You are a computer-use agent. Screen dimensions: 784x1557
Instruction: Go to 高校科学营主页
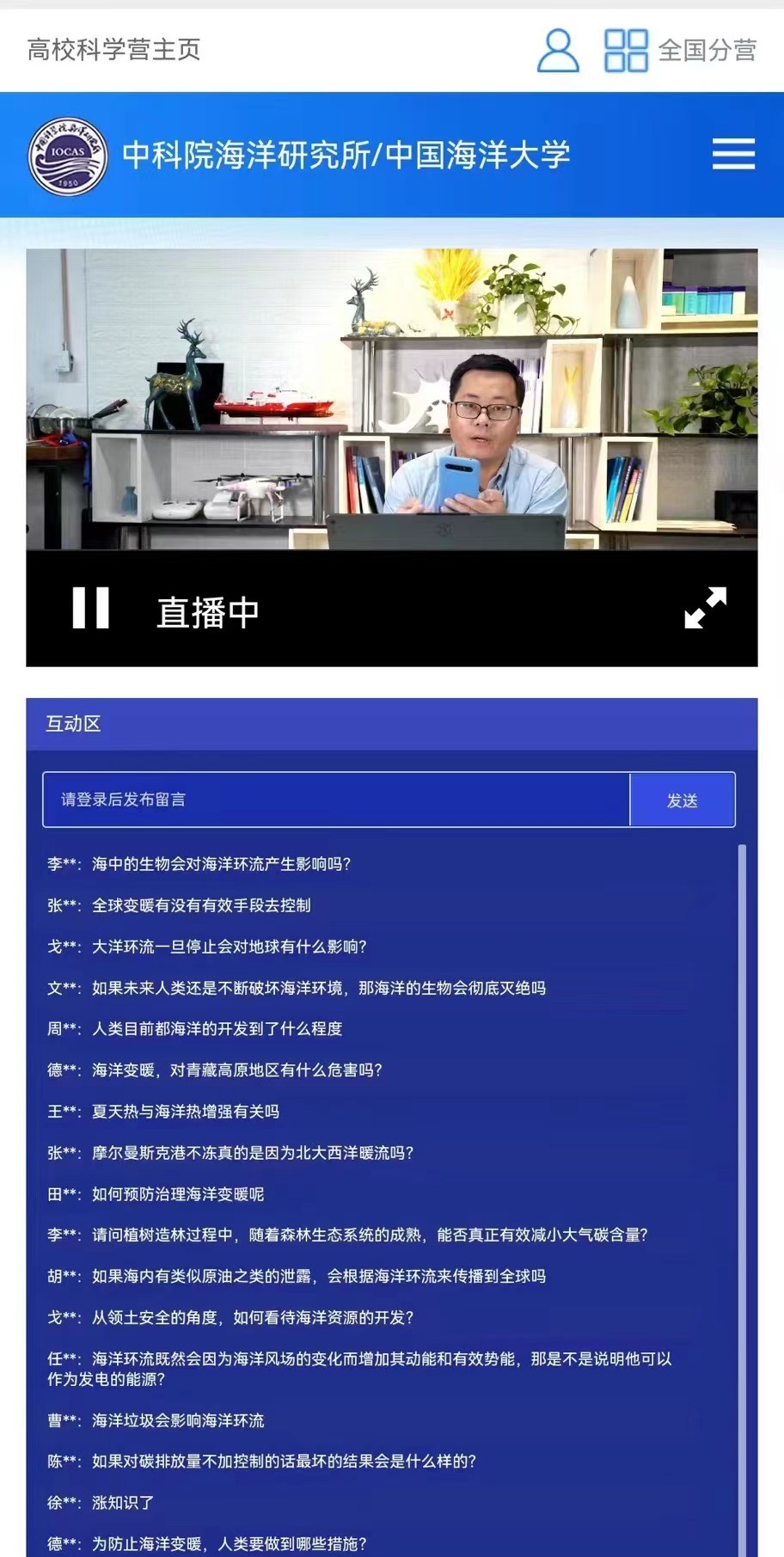[x=114, y=50]
